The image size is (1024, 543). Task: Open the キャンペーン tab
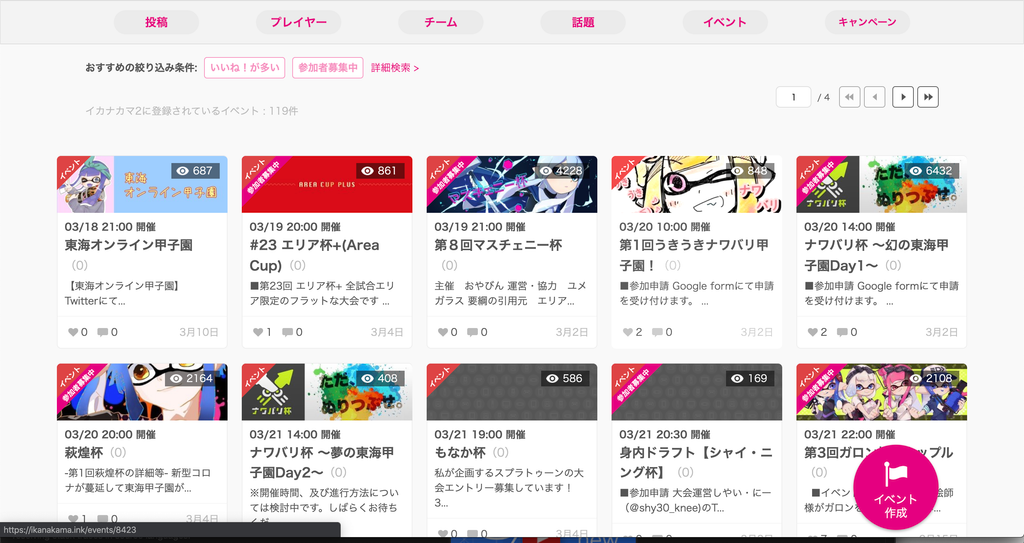[x=866, y=22]
